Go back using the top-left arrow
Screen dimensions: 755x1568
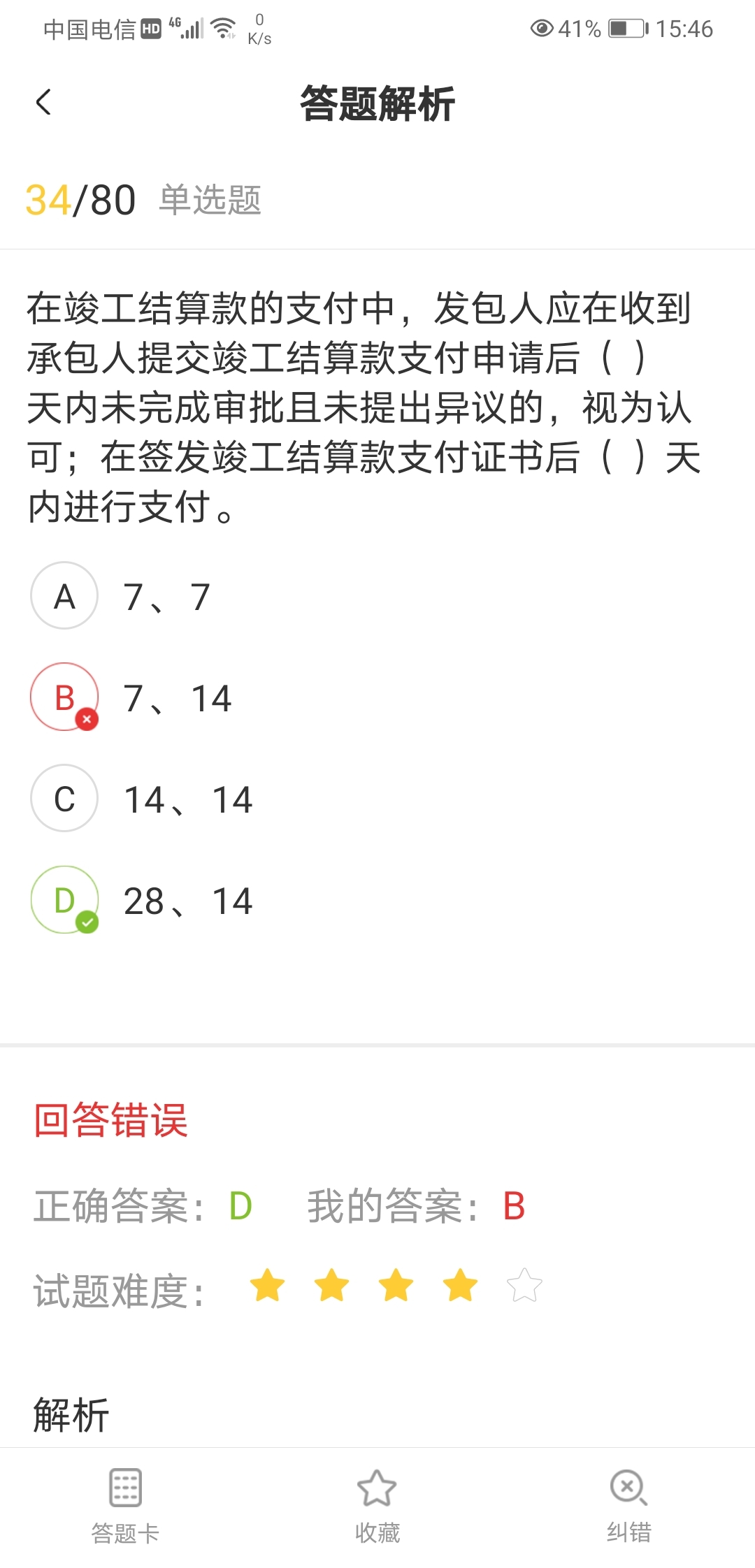pos(43,103)
